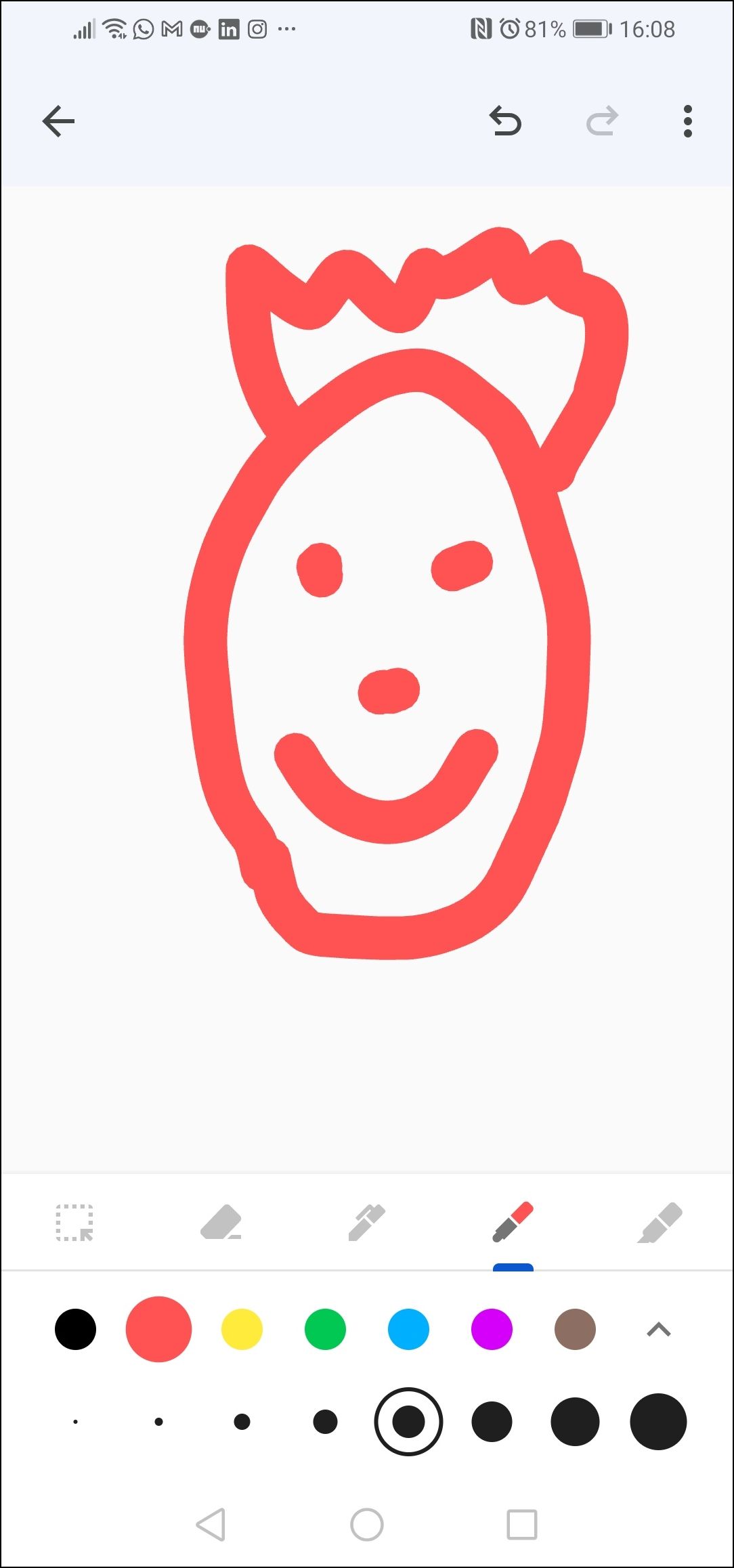Set the largest brush size
This screenshot has width=734, height=1568.
658,1422
